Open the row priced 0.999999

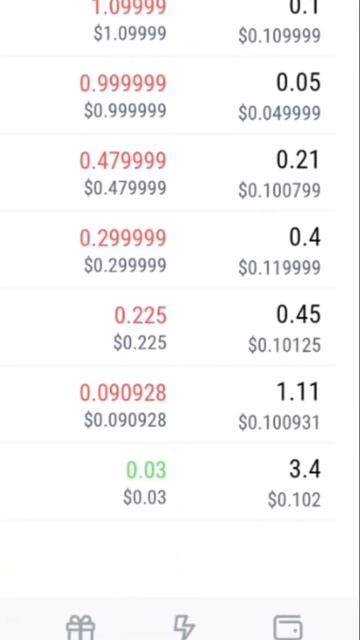[x=167, y=96]
